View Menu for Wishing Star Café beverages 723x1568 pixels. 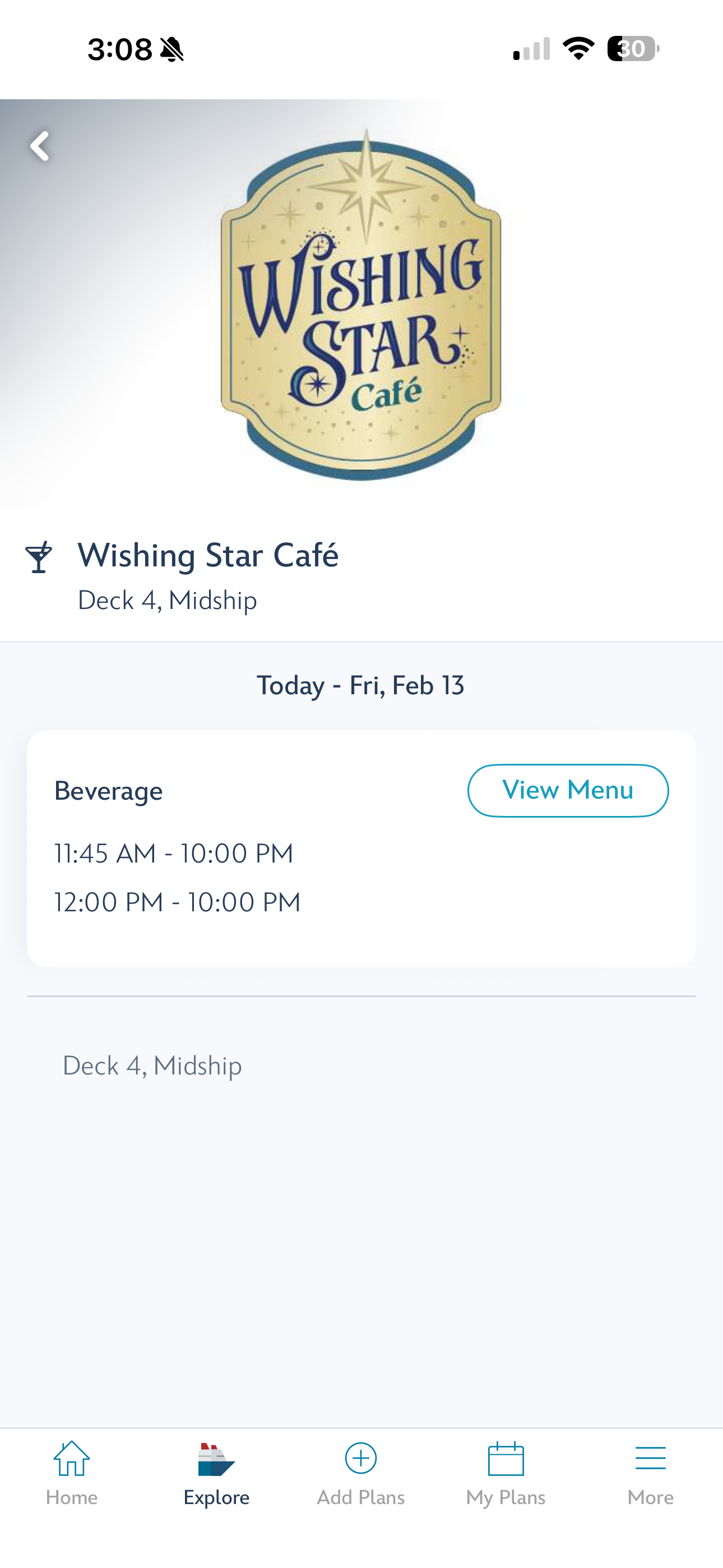pyautogui.click(x=567, y=790)
